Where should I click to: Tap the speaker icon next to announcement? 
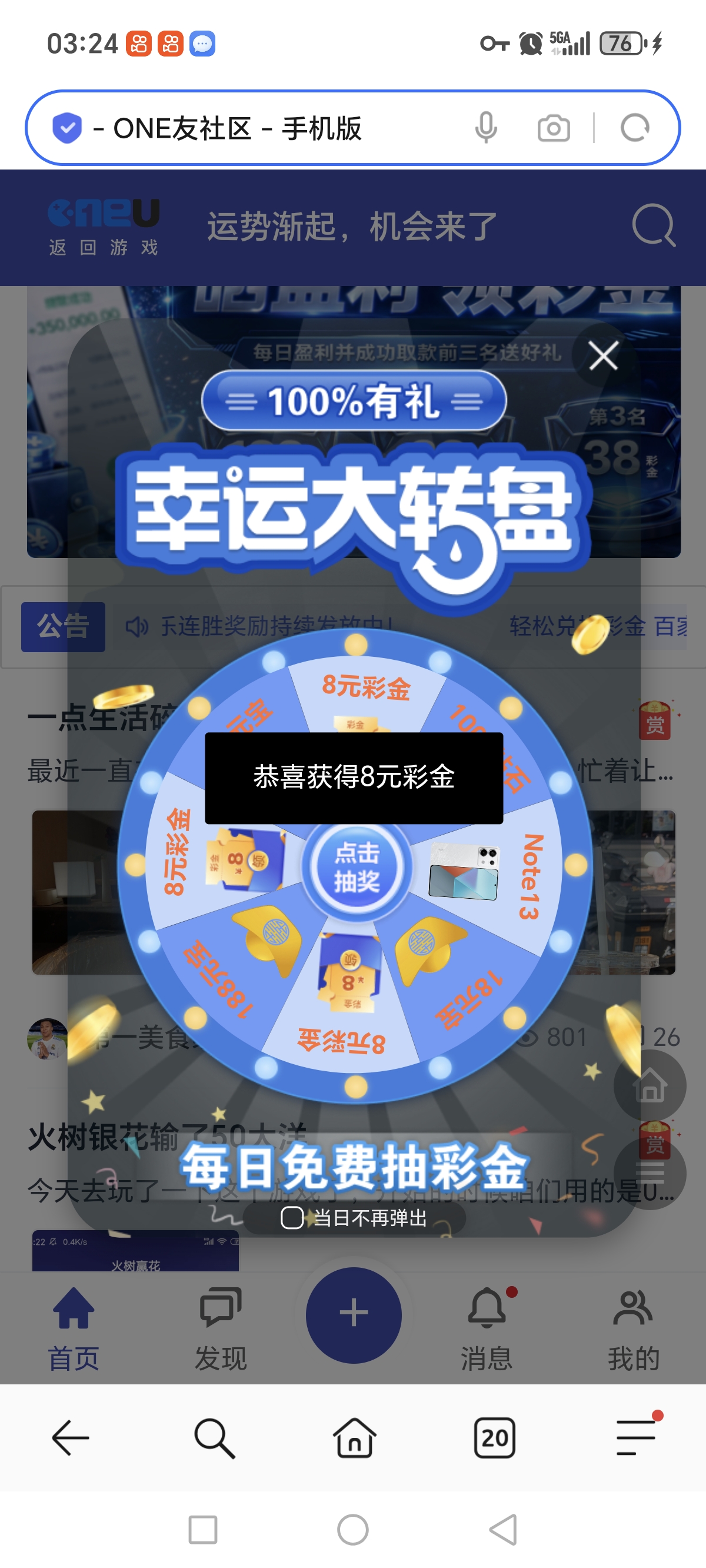tap(138, 626)
